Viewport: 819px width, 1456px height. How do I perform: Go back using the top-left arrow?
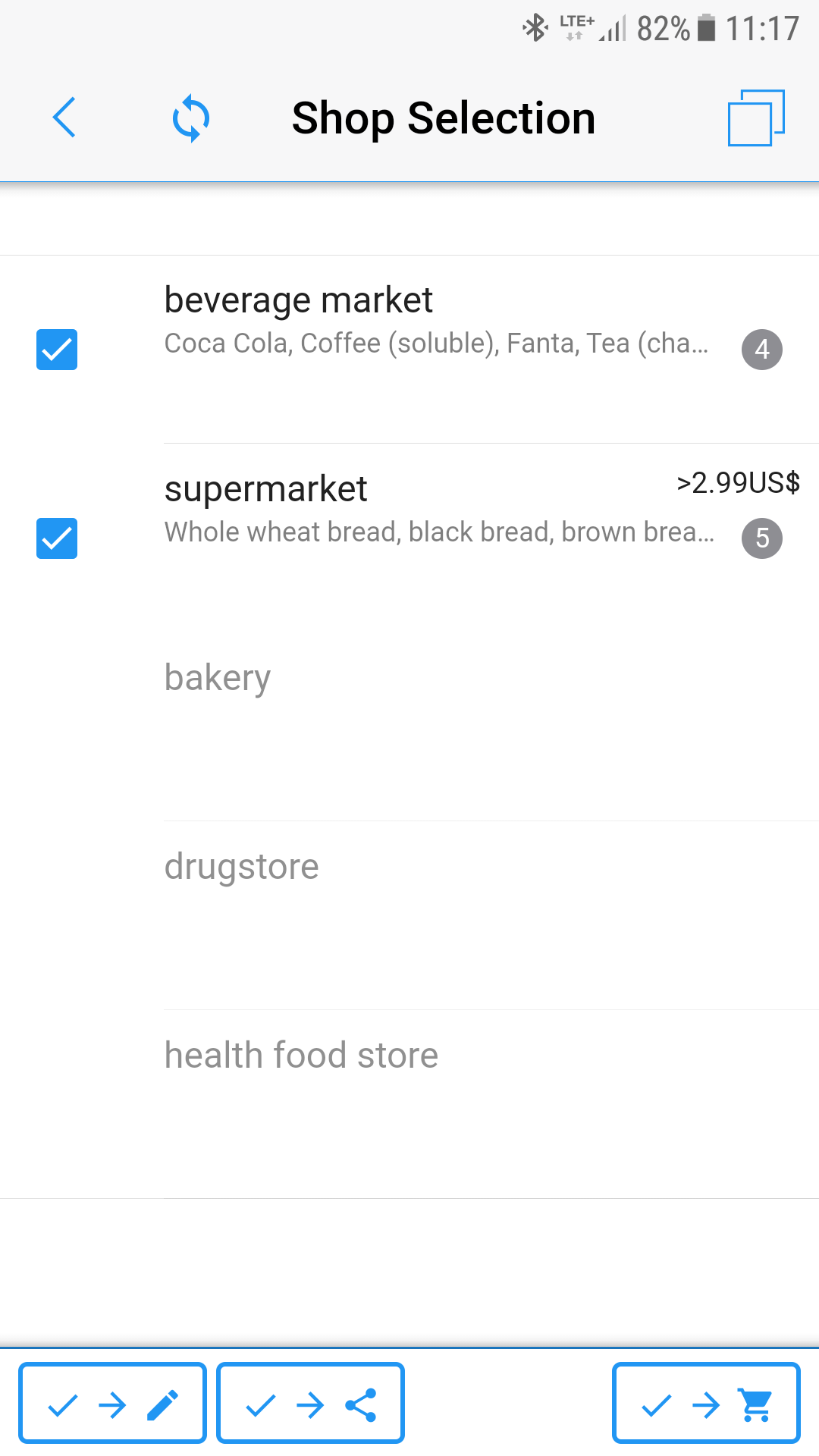pos(64,118)
